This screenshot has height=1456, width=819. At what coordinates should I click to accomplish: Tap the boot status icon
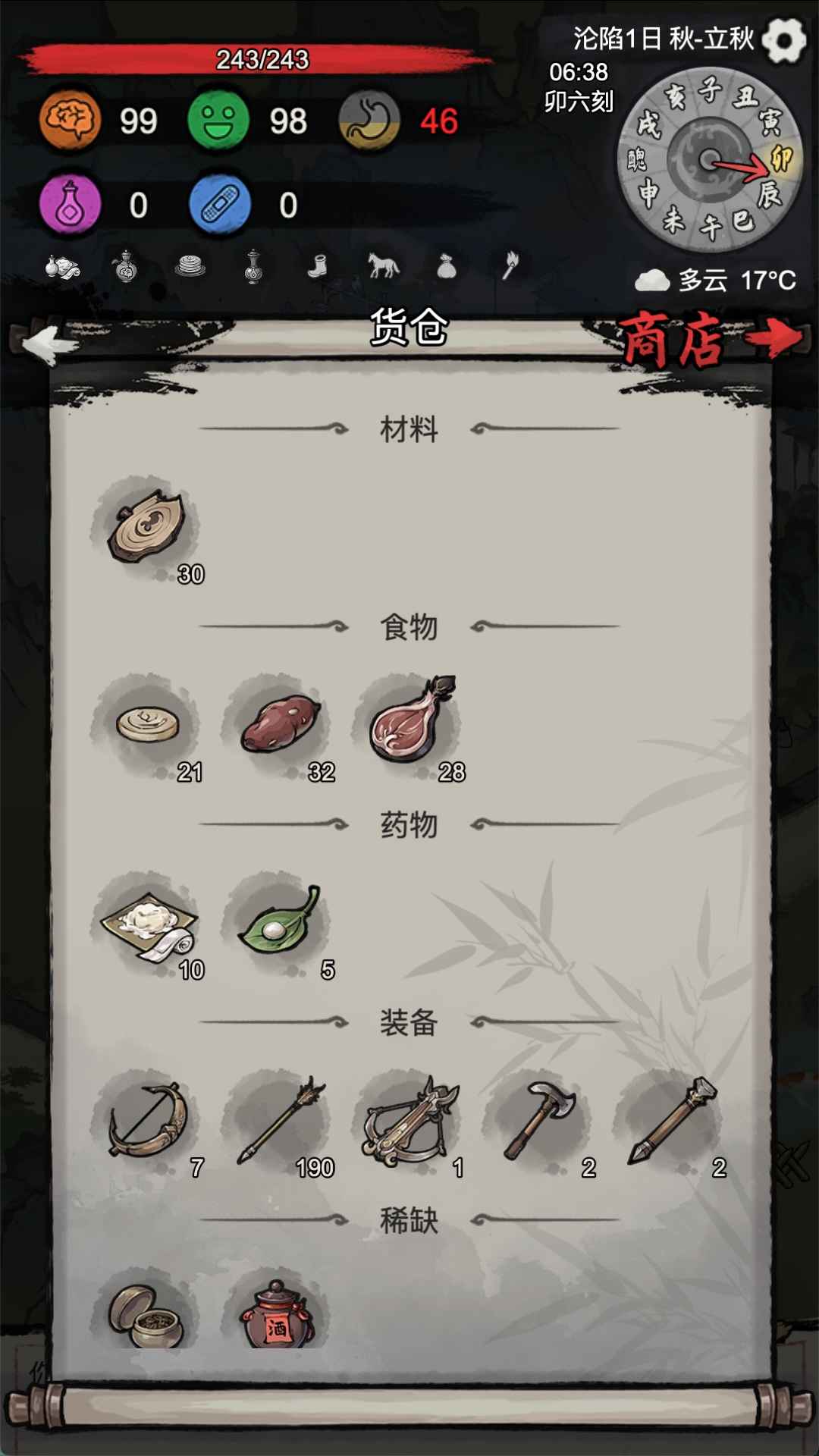tap(318, 266)
